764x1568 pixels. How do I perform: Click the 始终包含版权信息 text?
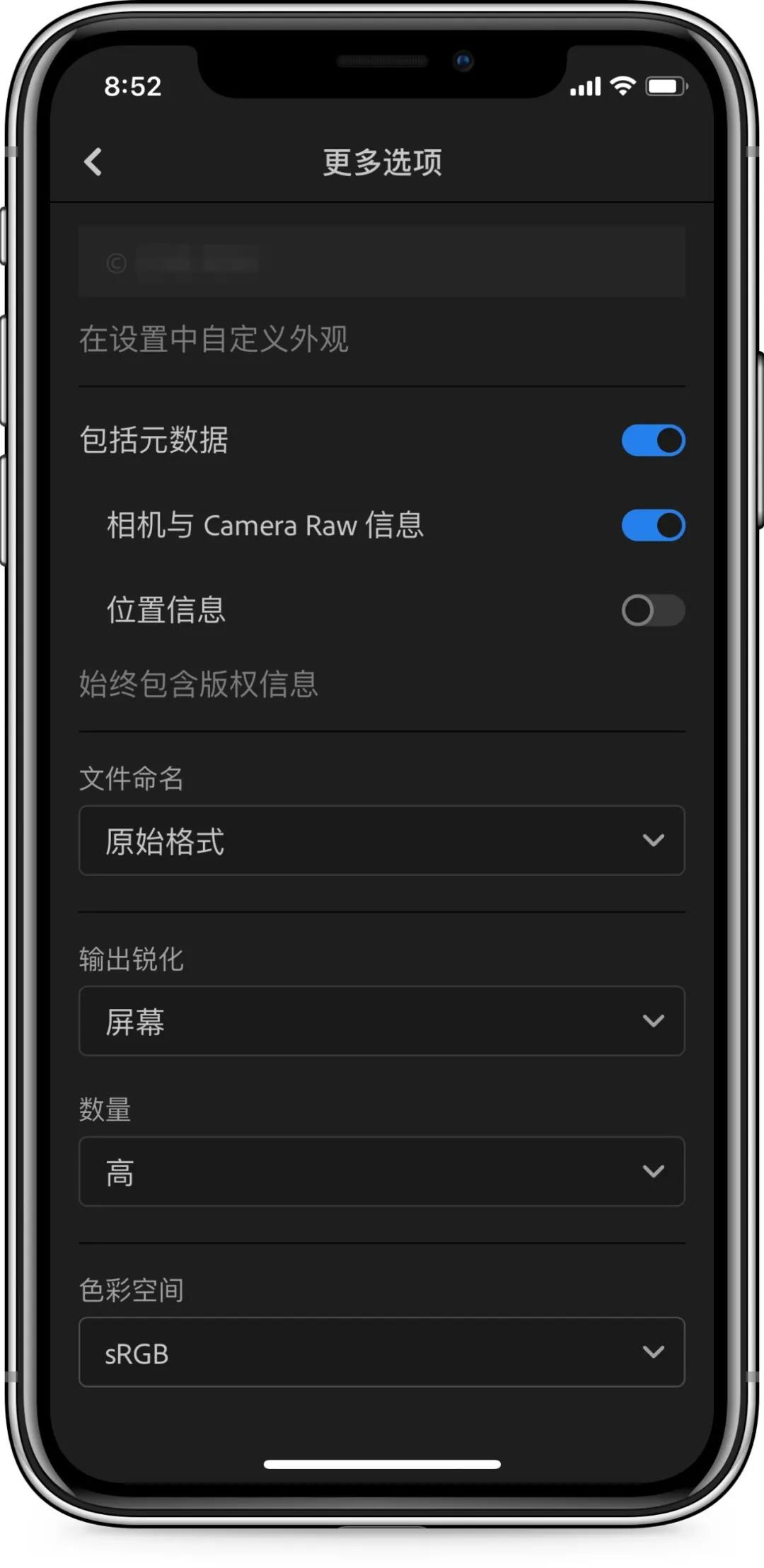point(199,684)
